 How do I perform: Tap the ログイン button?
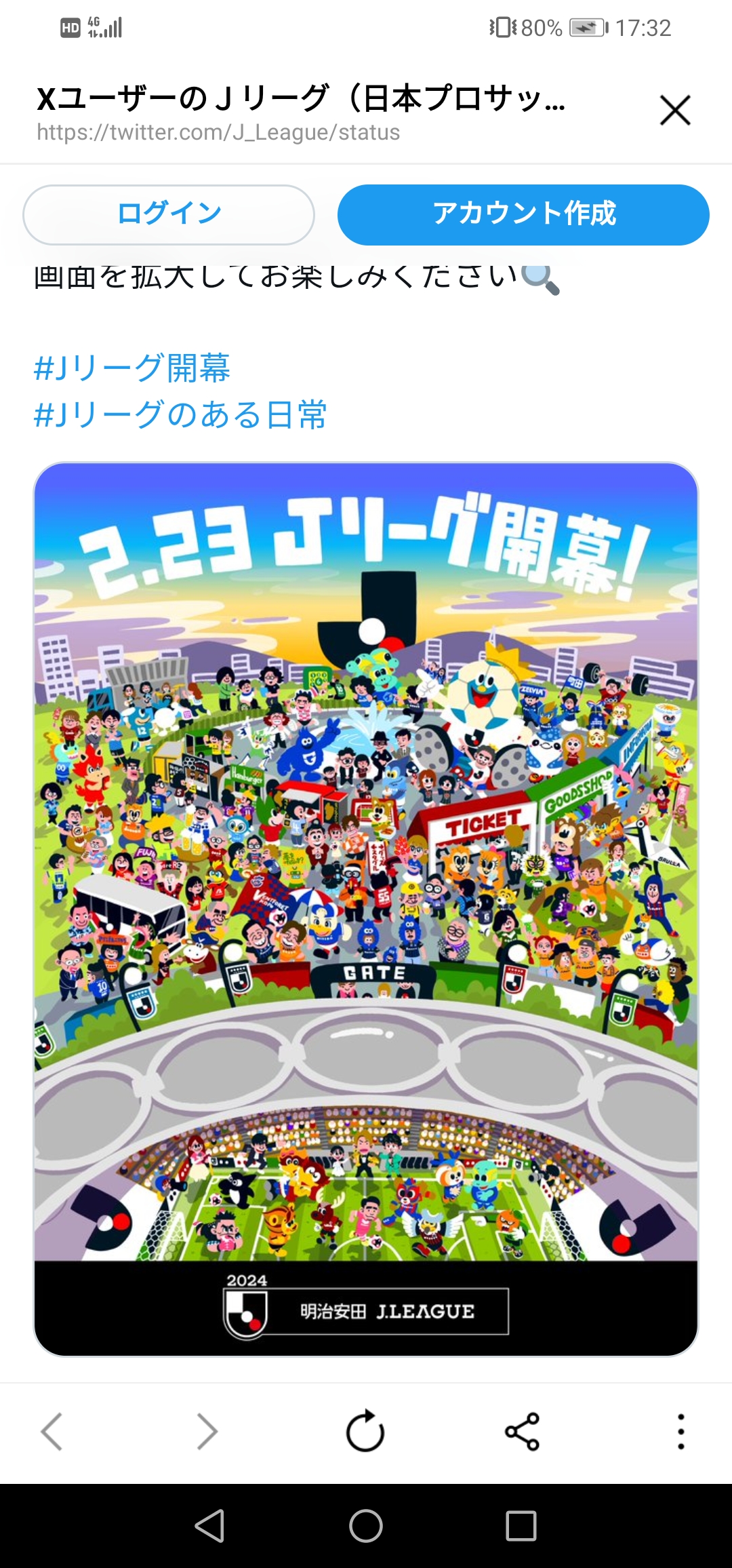click(x=169, y=214)
